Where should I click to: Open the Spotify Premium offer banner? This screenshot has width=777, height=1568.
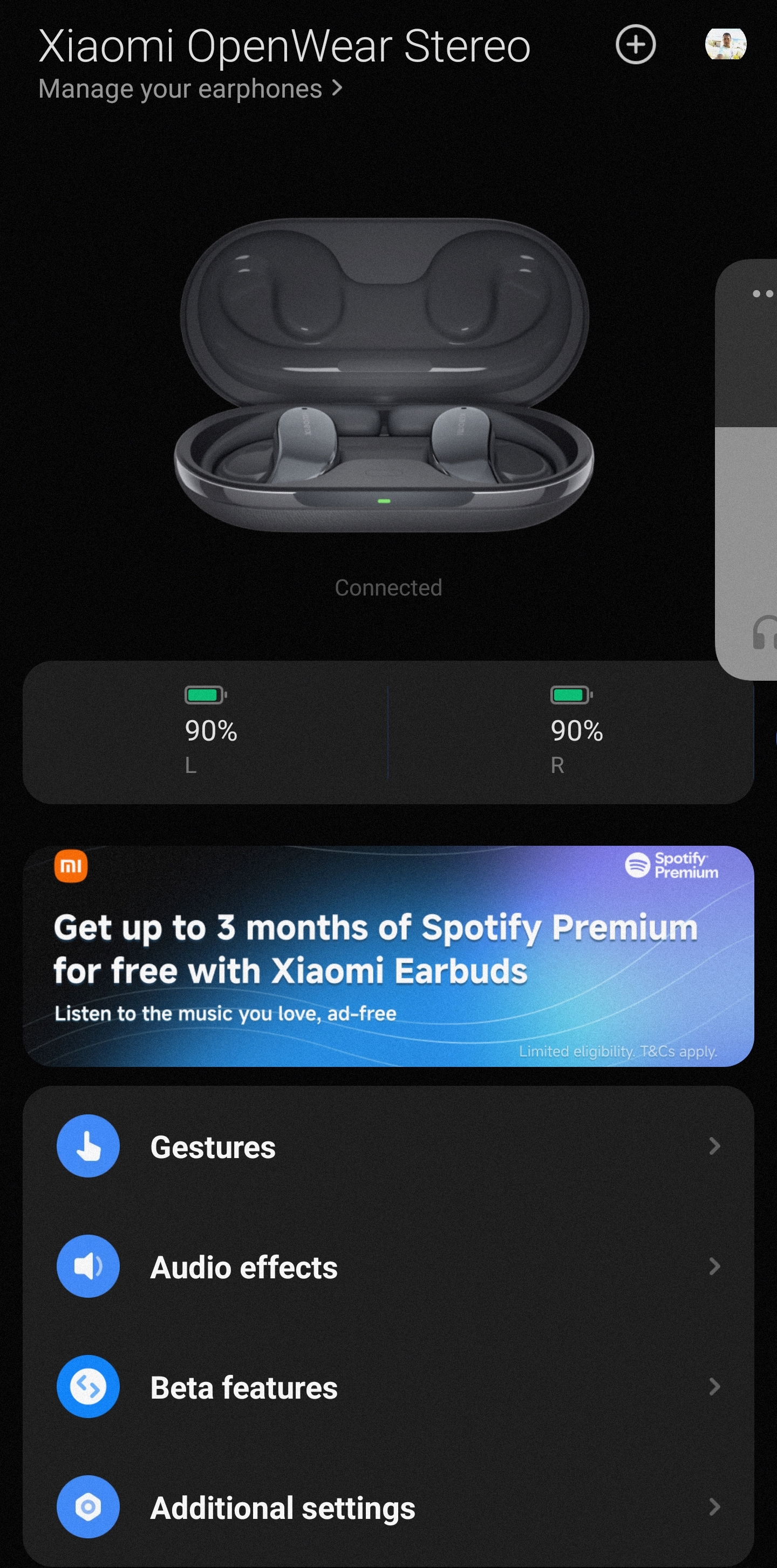[388, 956]
